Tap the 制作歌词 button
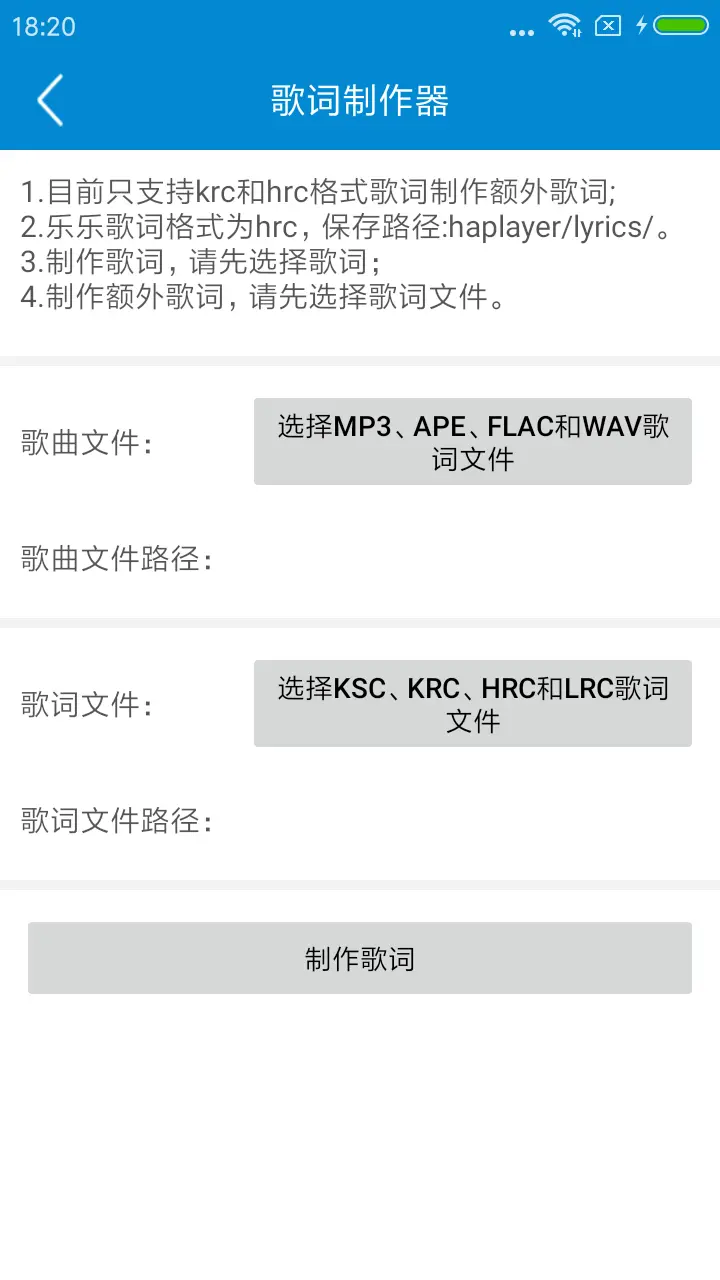The width and height of the screenshot is (720, 1280). (x=360, y=958)
